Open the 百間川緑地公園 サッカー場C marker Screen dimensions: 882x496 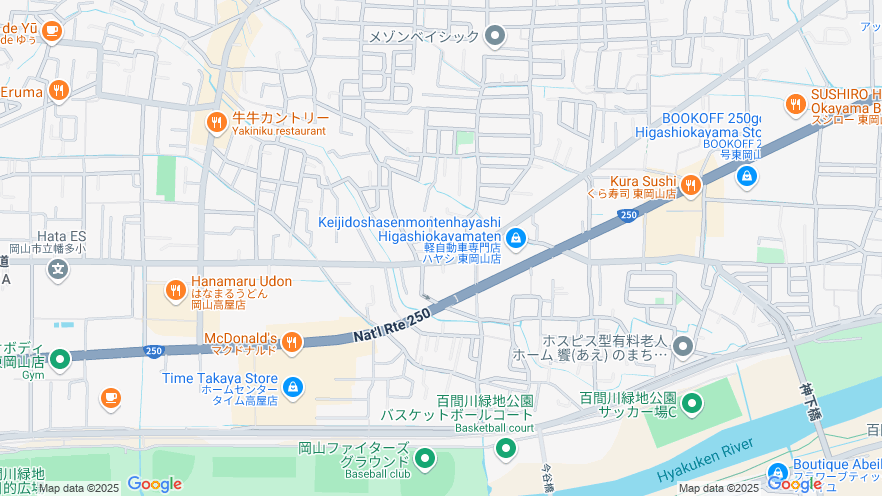coord(692,404)
